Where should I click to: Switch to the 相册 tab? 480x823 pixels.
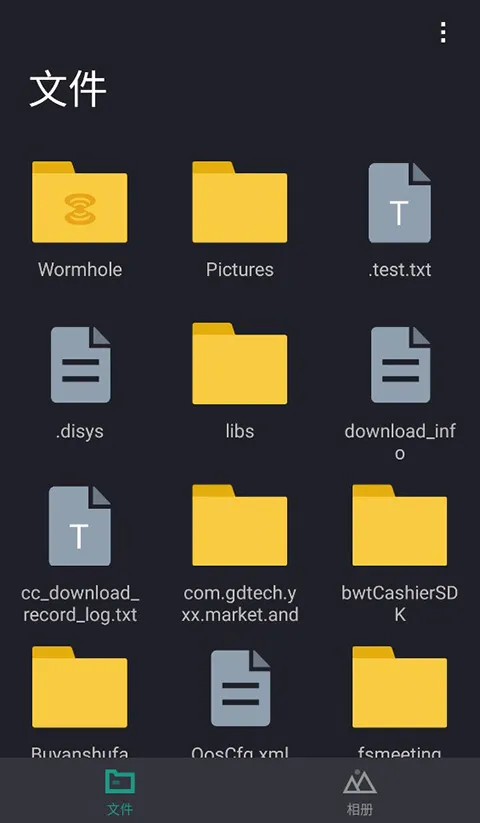click(360, 791)
